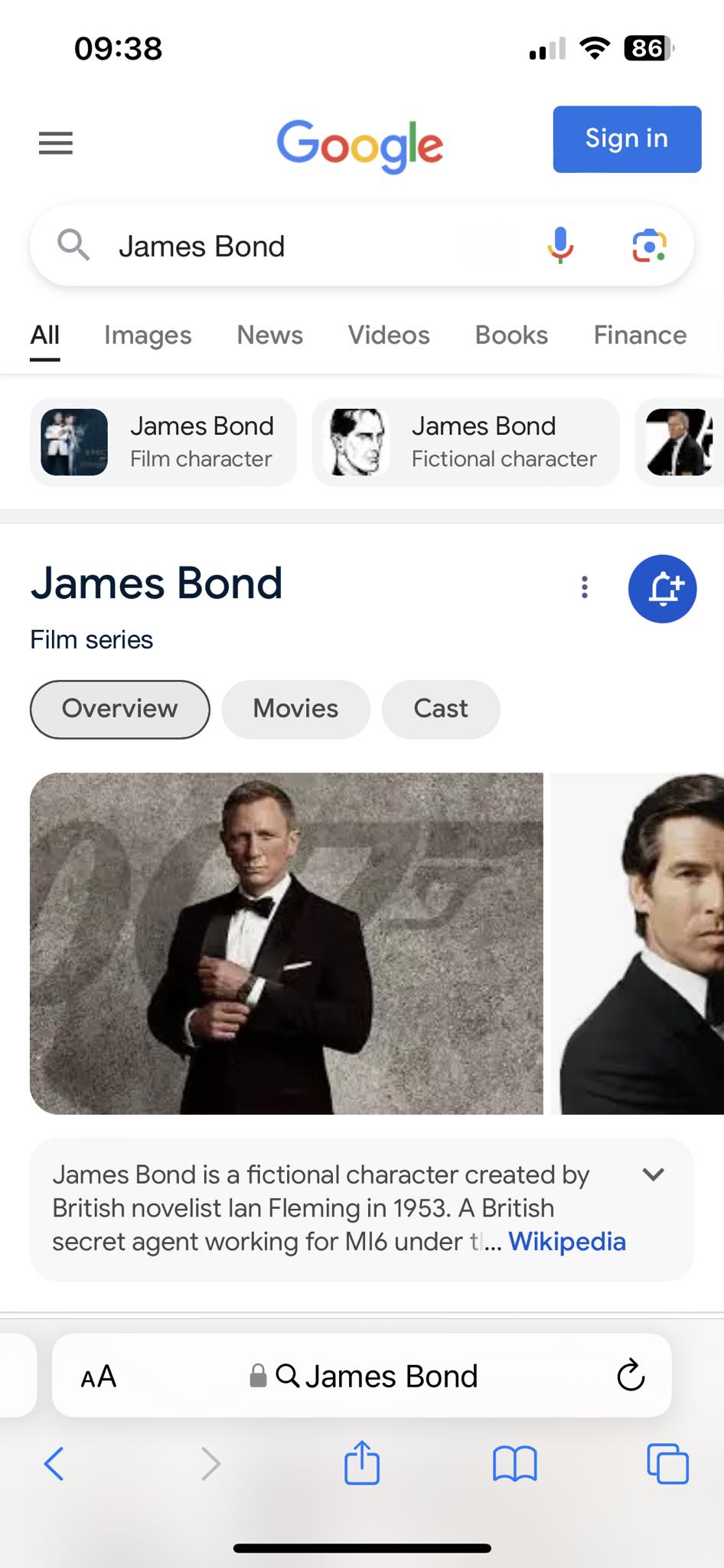The height and width of the screenshot is (1568, 724).
Task: Switch to the News tab
Action: (x=269, y=335)
